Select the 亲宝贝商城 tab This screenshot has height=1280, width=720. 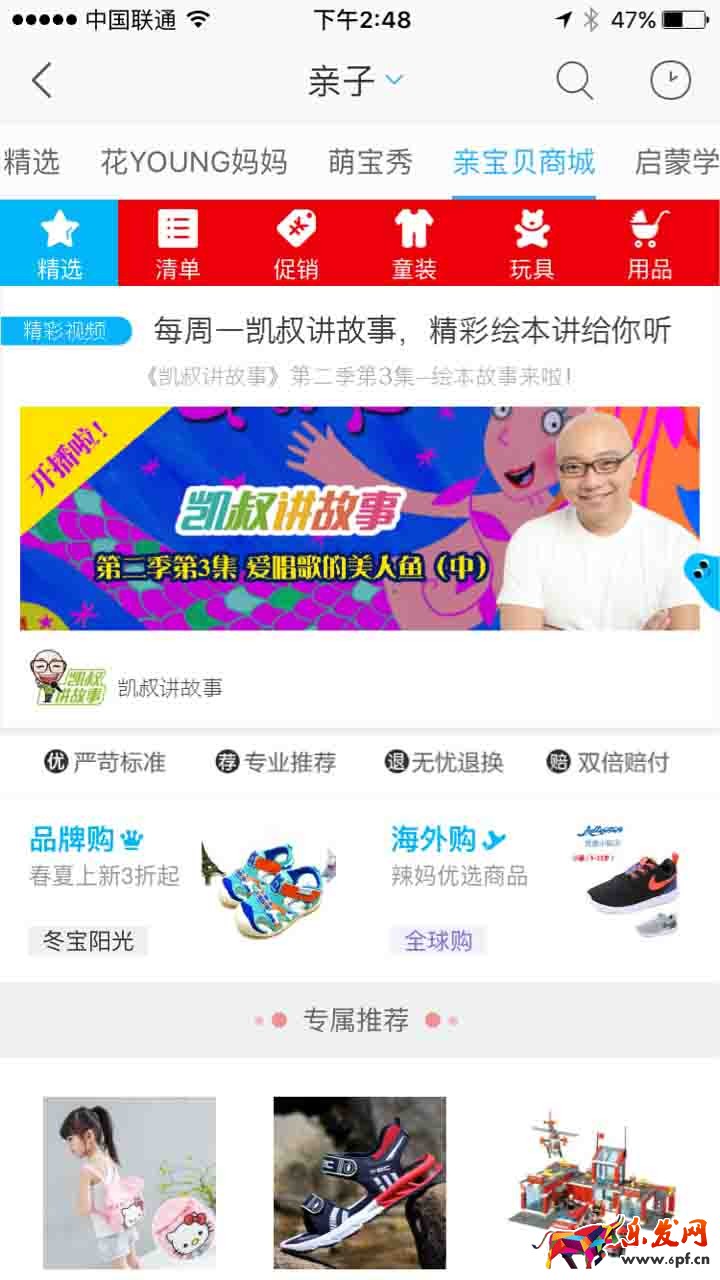click(x=523, y=162)
